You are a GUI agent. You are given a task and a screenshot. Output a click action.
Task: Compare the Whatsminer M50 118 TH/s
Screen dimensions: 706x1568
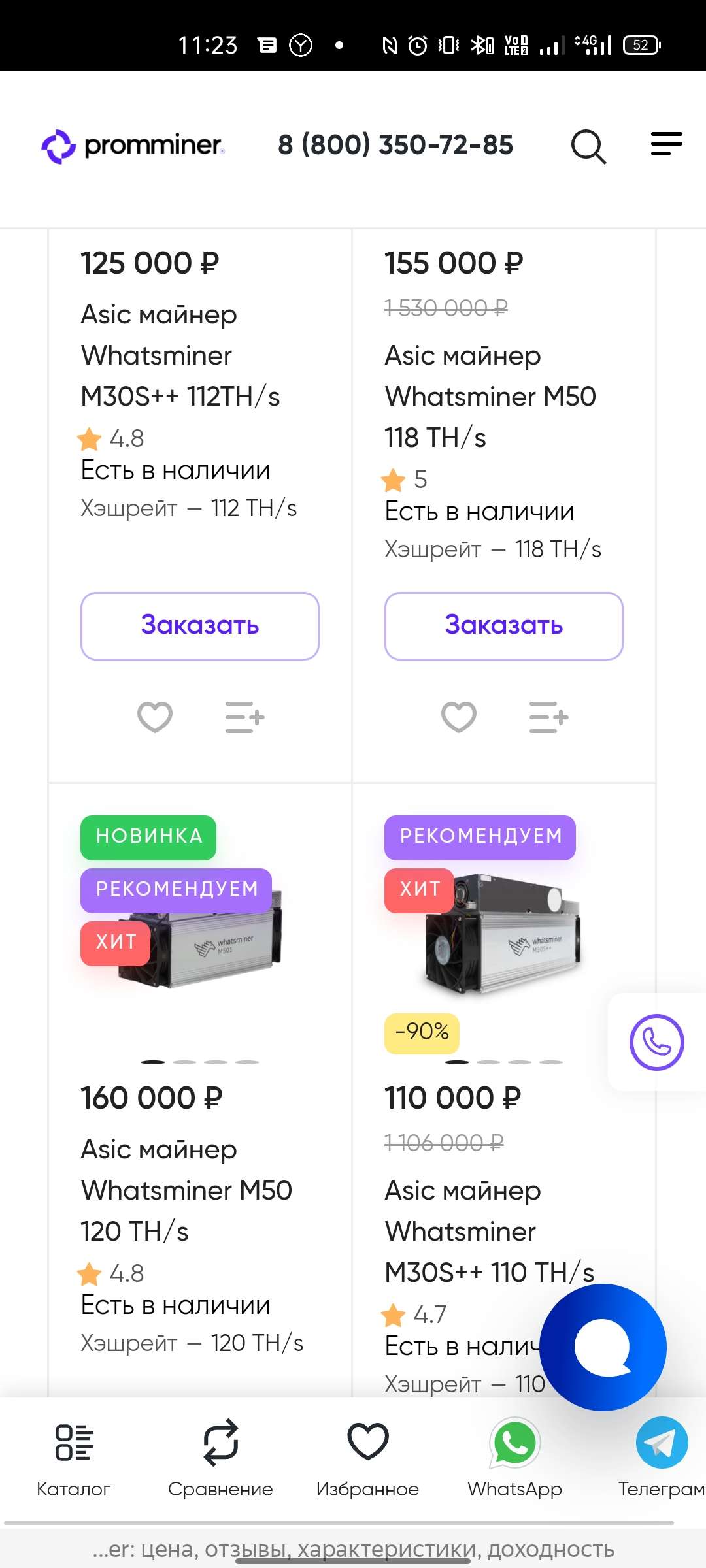point(548,717)
